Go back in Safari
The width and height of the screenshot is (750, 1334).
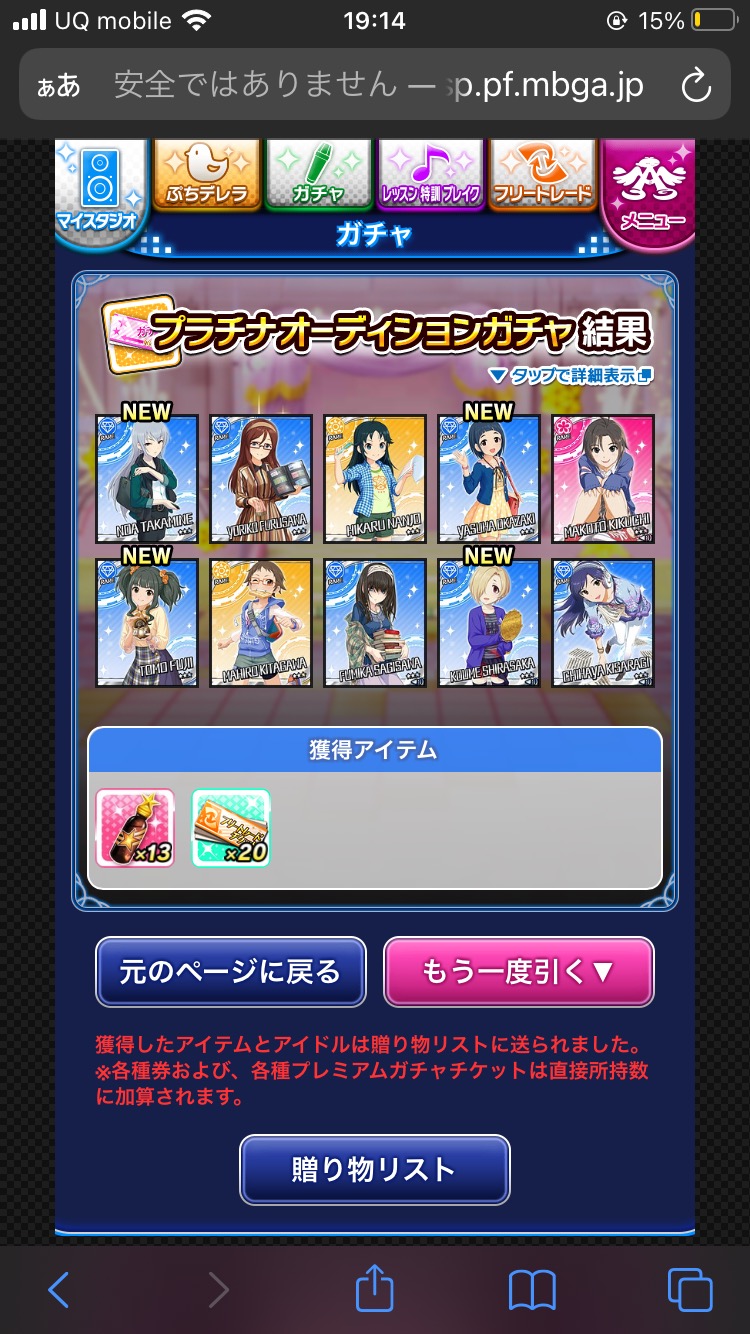click(59, 1290)
